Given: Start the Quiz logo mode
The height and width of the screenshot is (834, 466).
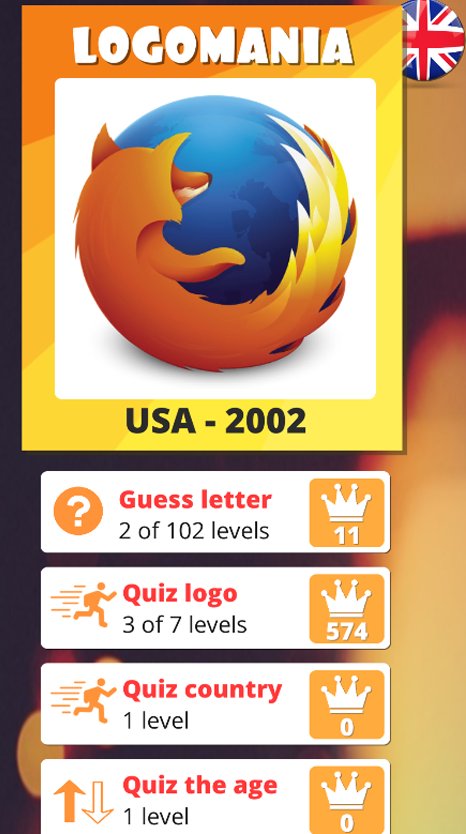Looking at the screenshot, I should 215,608.
